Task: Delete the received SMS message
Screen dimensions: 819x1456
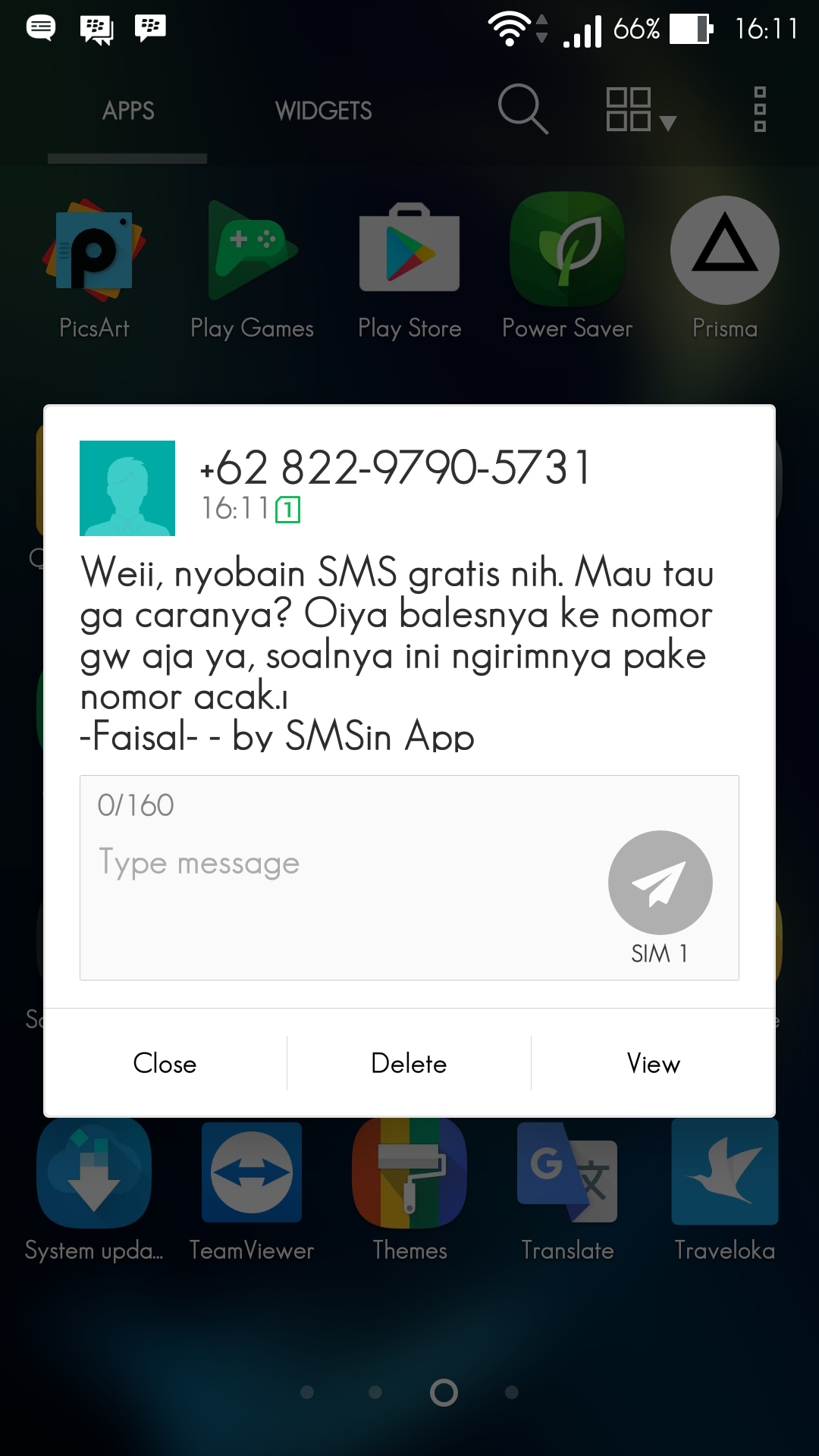Action: click(x=409, y=1063)
